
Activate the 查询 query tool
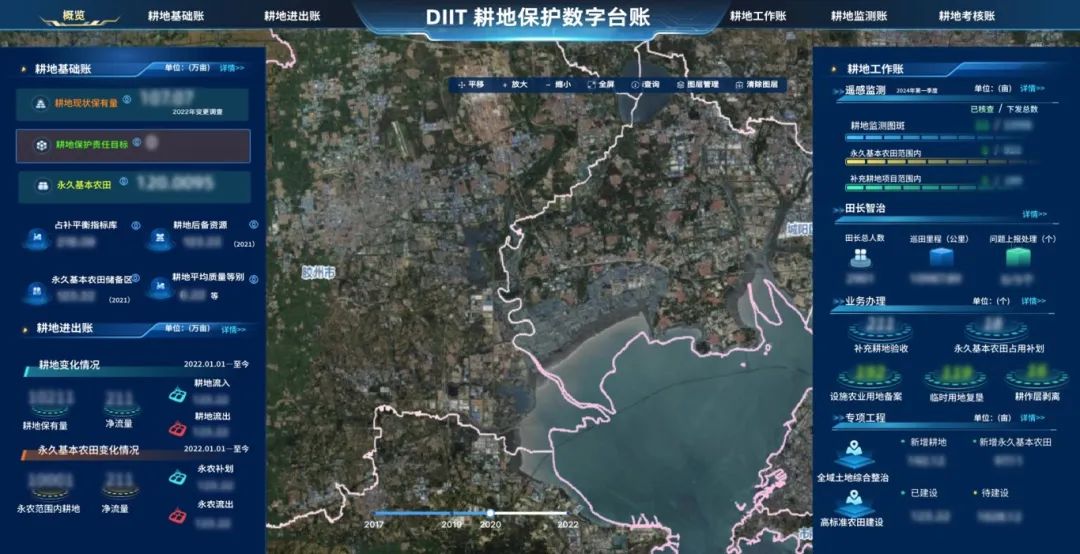tap(646, 85)
